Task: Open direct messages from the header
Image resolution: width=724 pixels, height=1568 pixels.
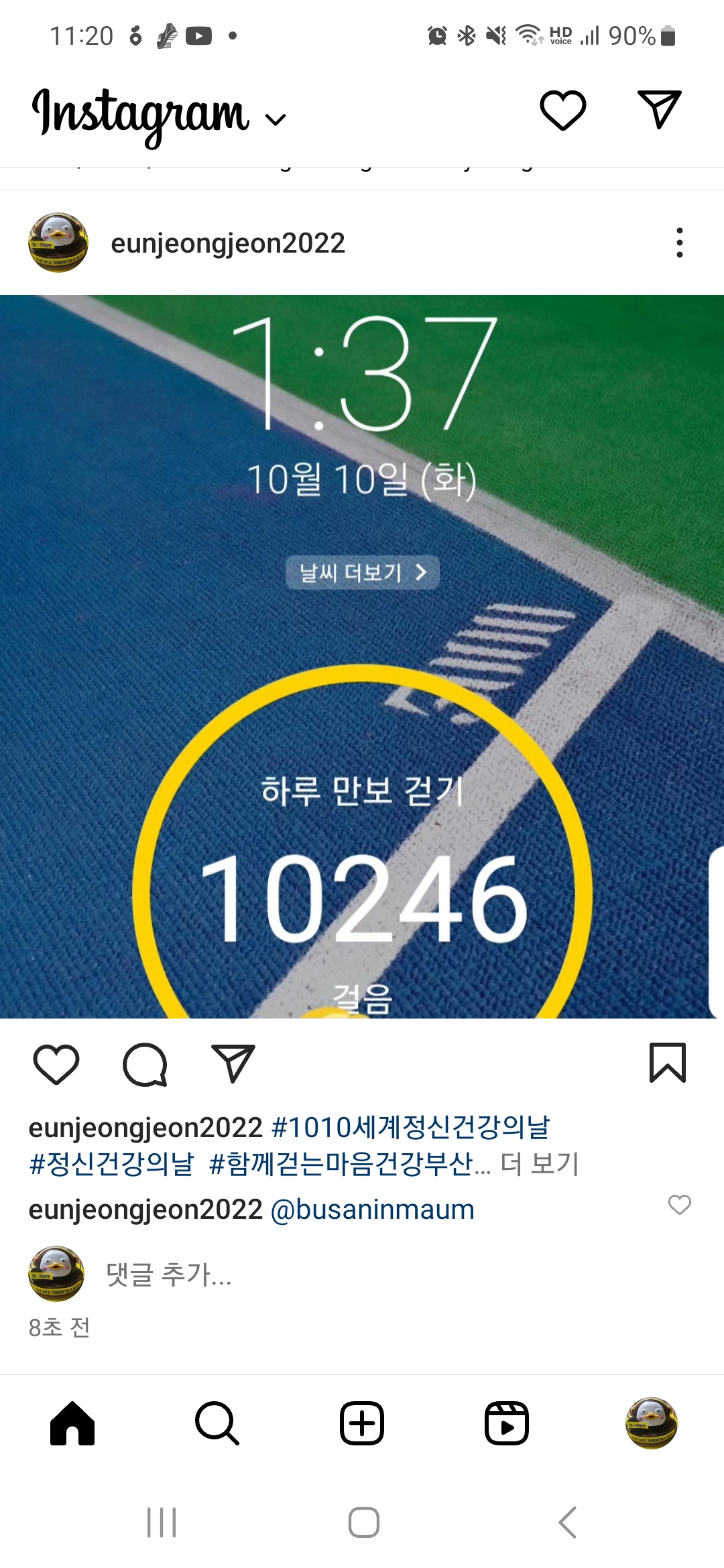Action: pyautogui.click(x=660, y=109)
